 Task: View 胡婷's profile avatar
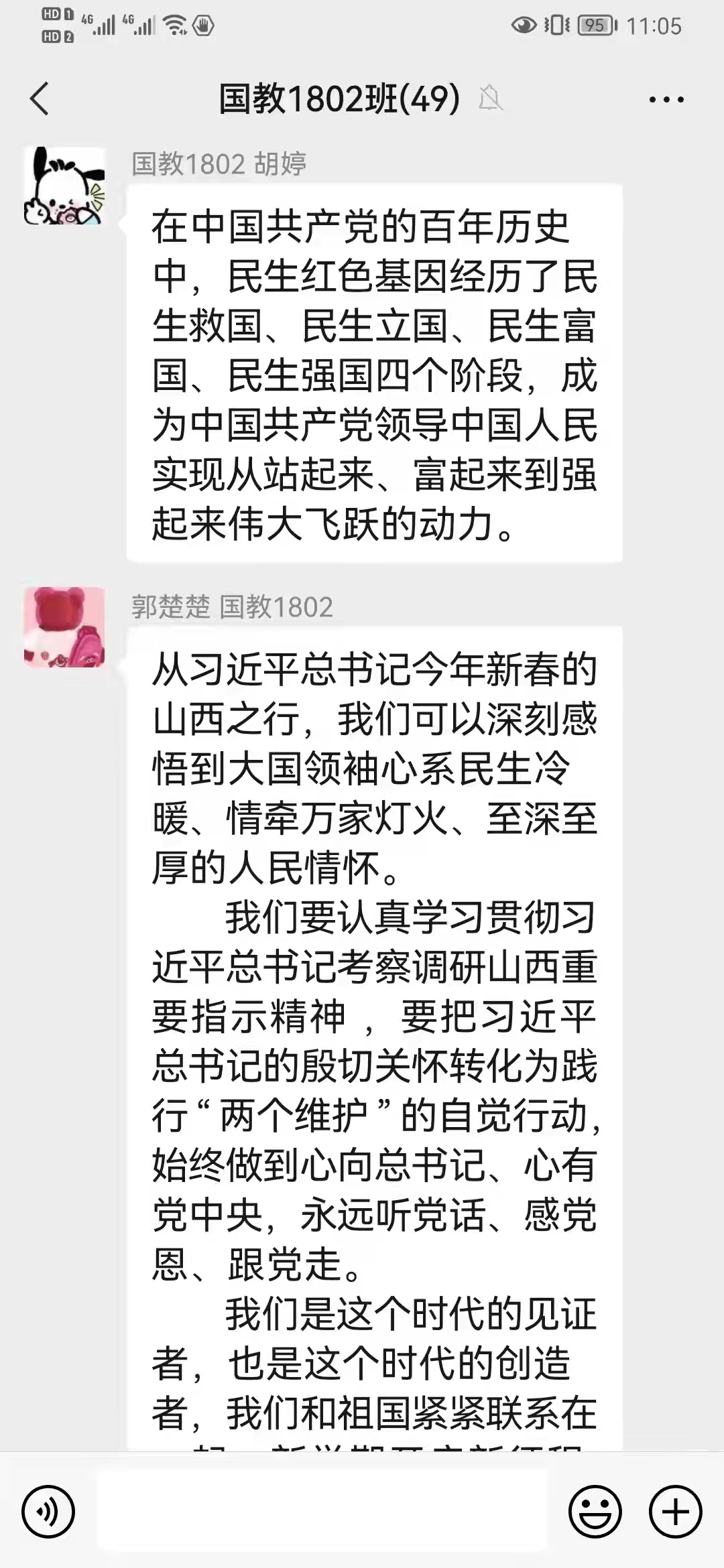[64, 186]
